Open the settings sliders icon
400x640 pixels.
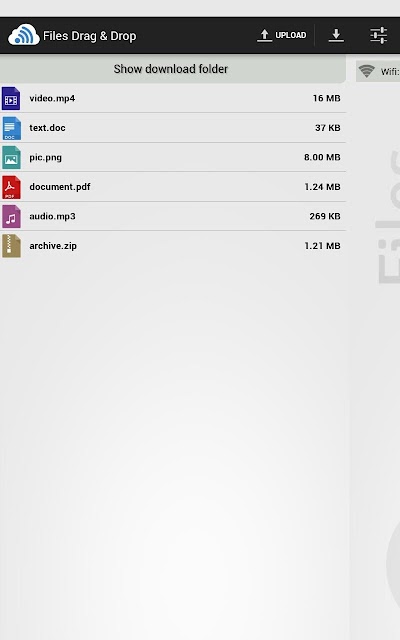point(378,35)
